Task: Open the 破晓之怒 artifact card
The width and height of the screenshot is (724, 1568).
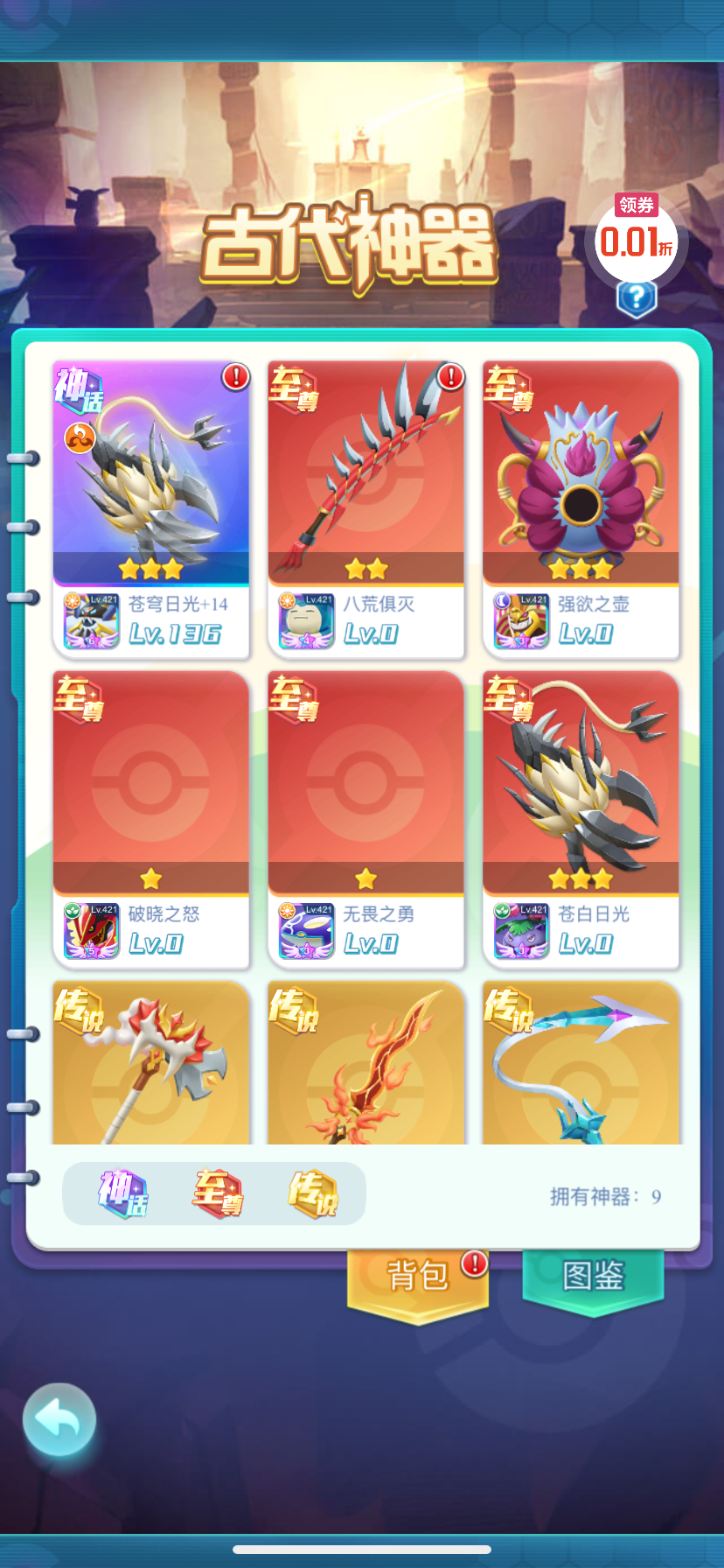Action: click(x=151, y=818)
